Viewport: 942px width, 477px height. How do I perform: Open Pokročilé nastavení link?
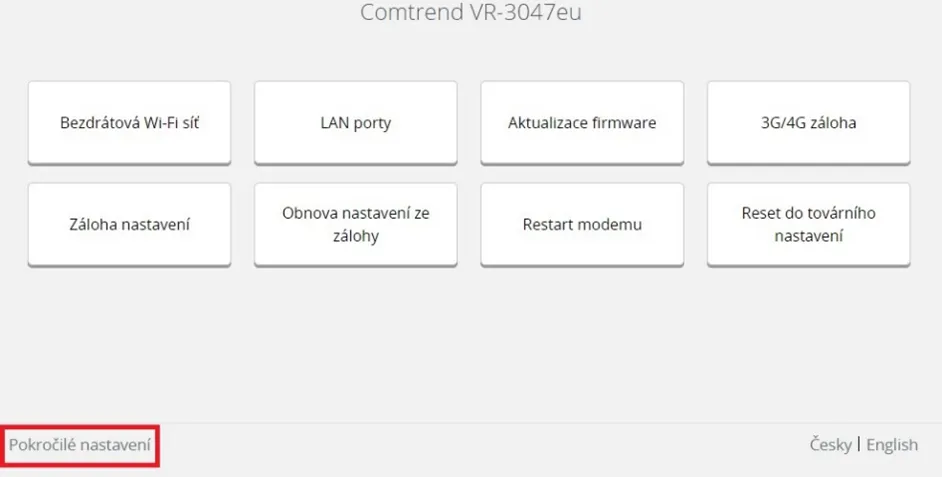coord(81,445)
